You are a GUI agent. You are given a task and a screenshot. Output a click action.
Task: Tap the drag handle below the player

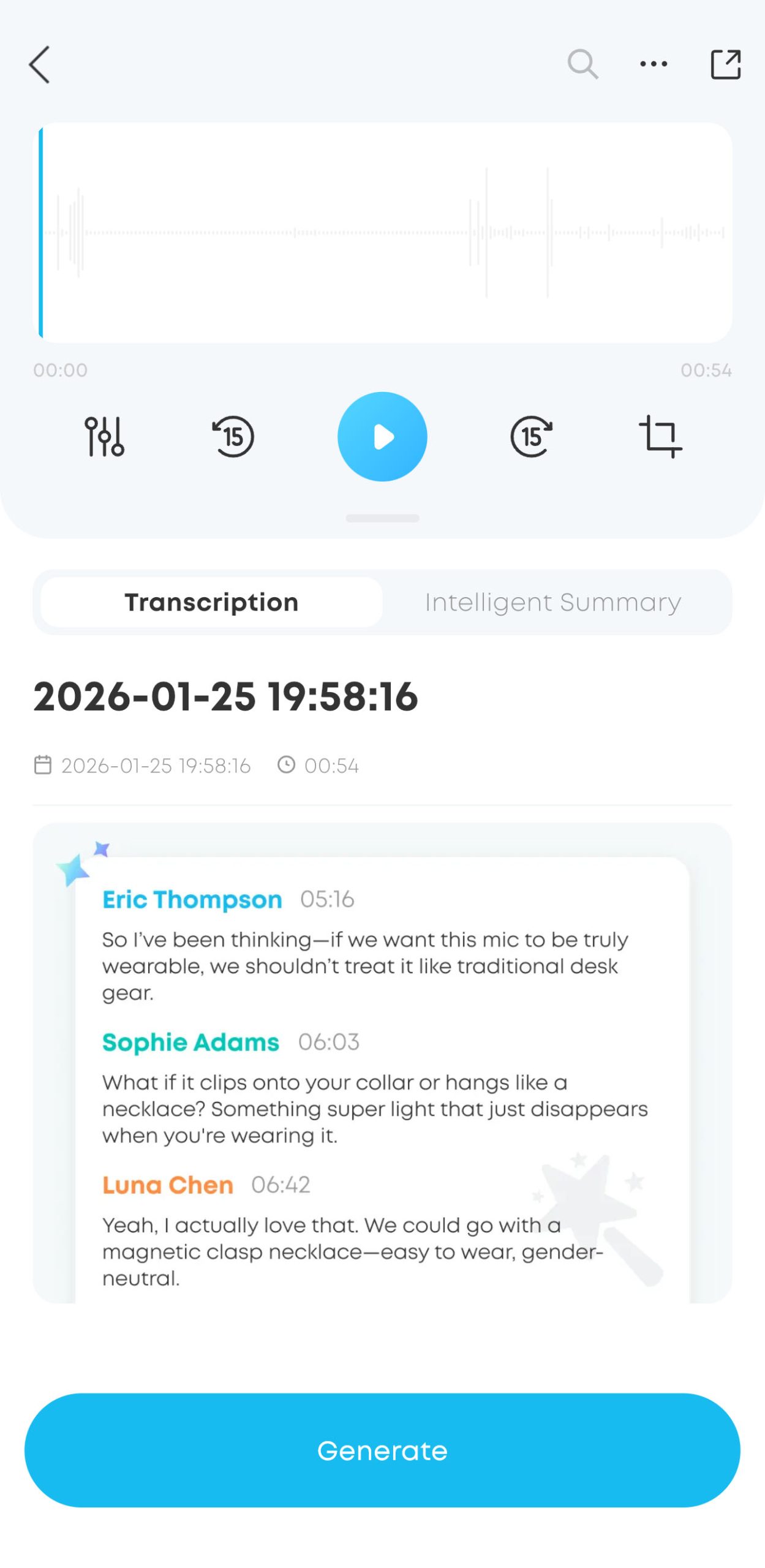point(382,518)
